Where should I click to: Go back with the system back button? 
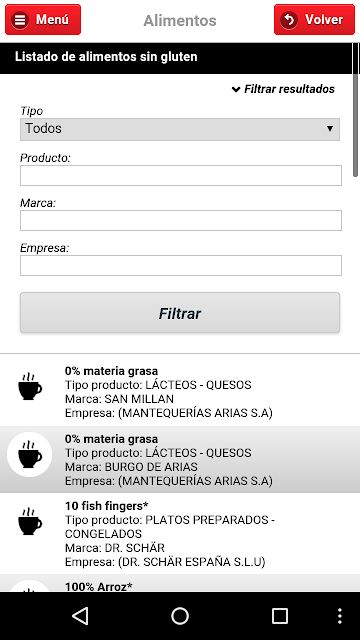coord(80,616)
